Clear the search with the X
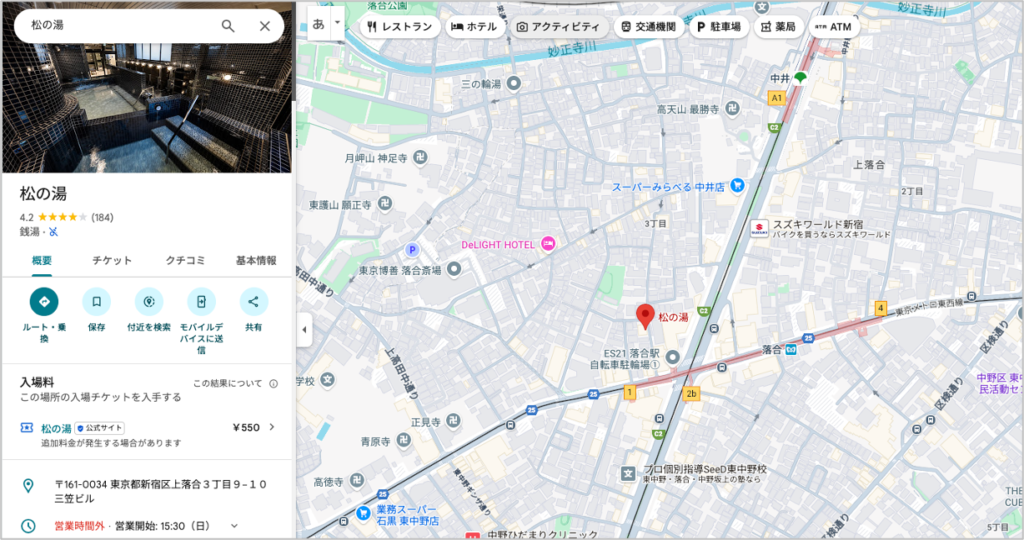 pyautogui.click(x=265, y=26)
